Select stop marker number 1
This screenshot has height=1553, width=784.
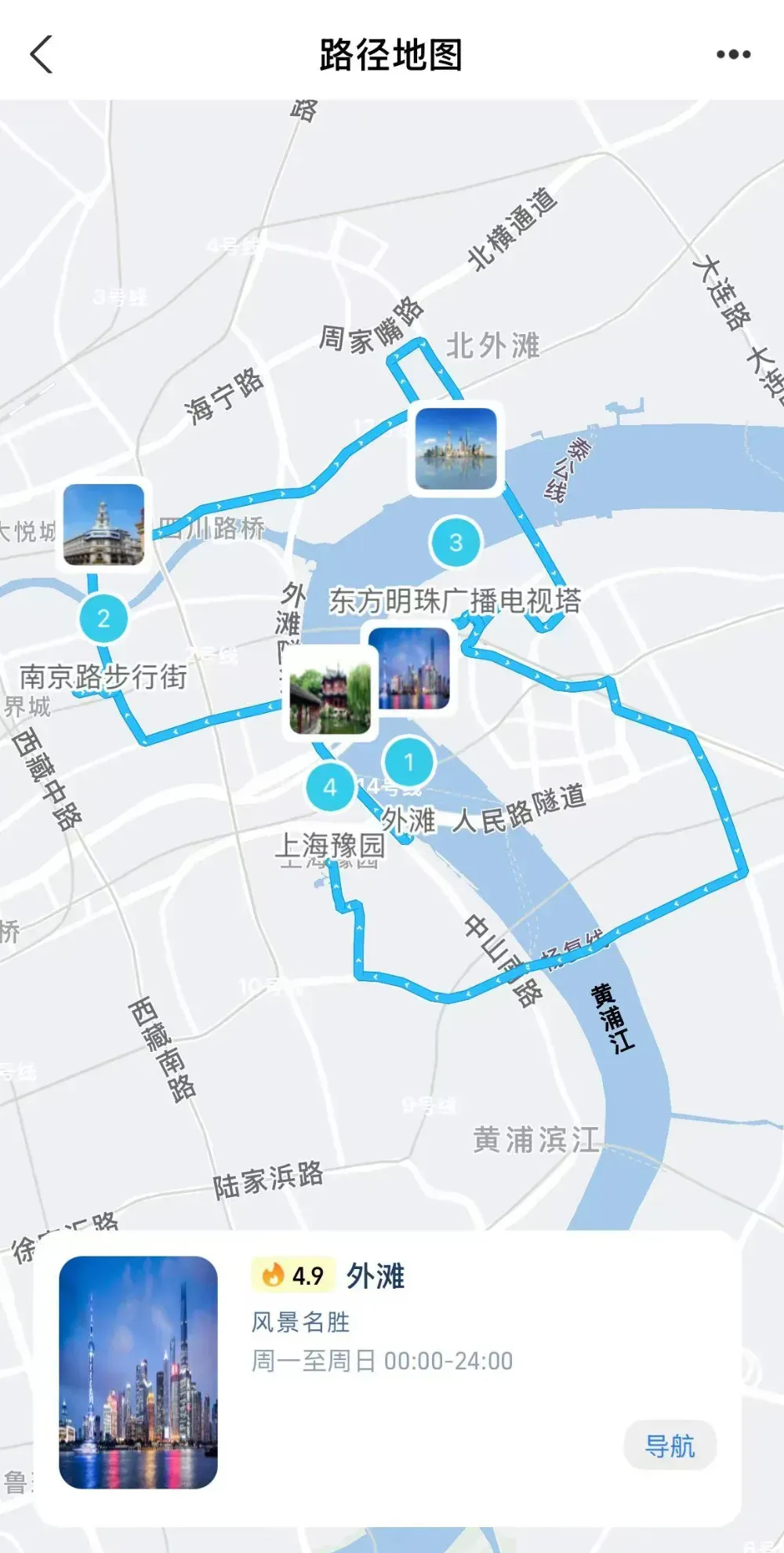(x=408, y=762)
